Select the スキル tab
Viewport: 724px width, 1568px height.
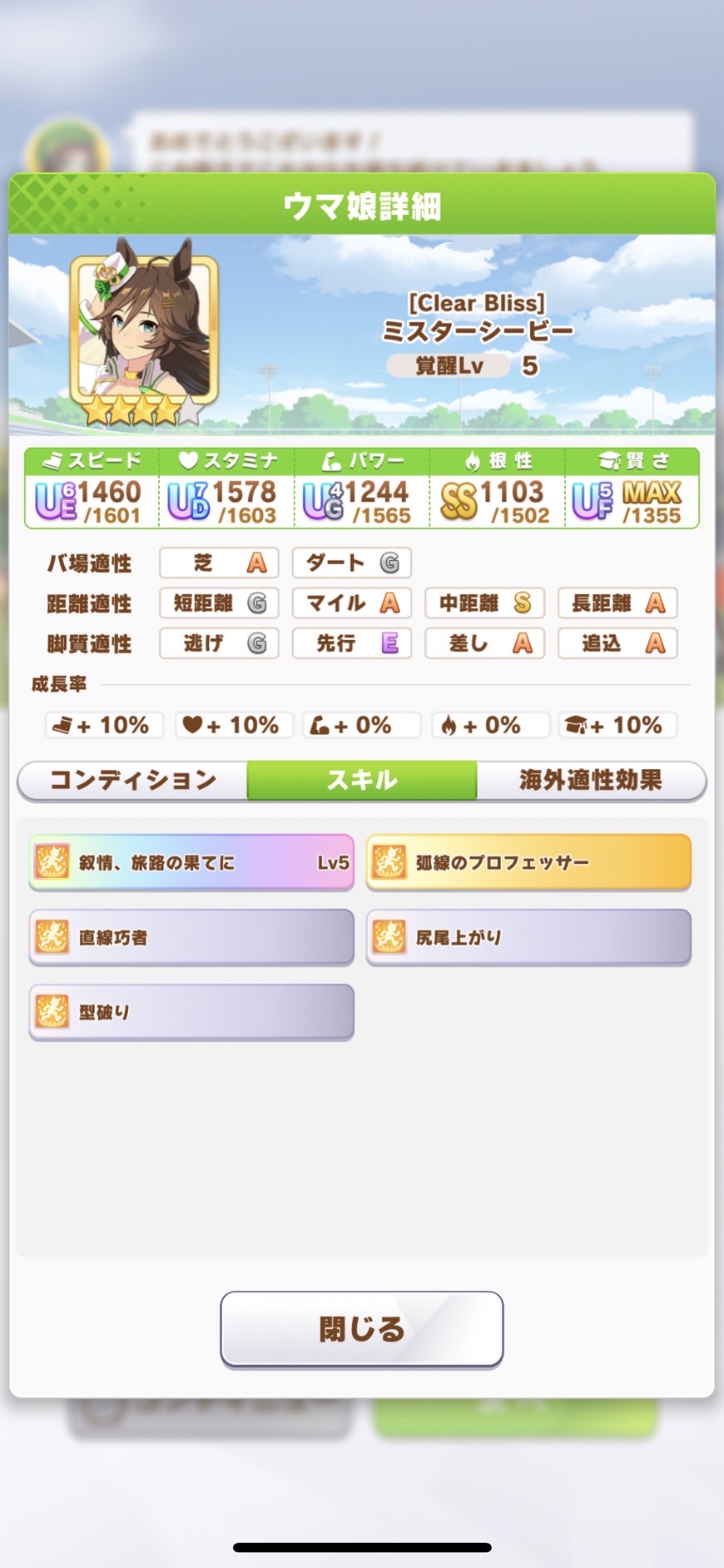361,780
